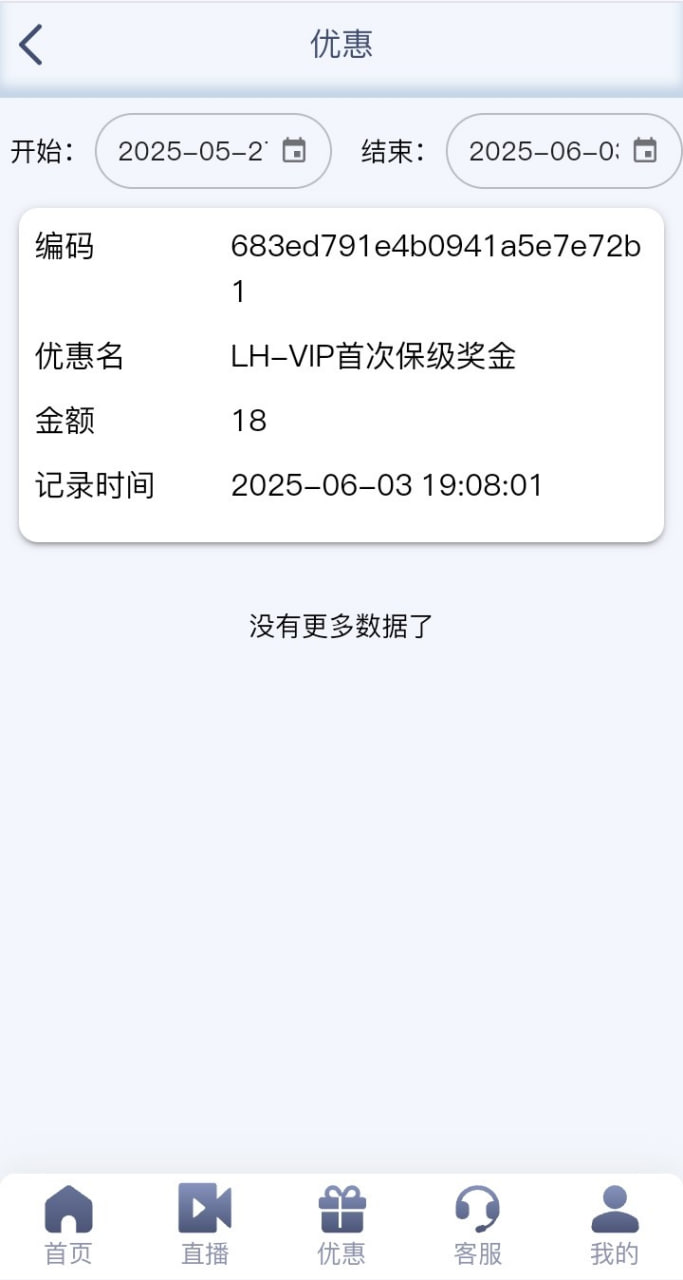
Task: Open the start date picker field
Action: pos(212,151)
